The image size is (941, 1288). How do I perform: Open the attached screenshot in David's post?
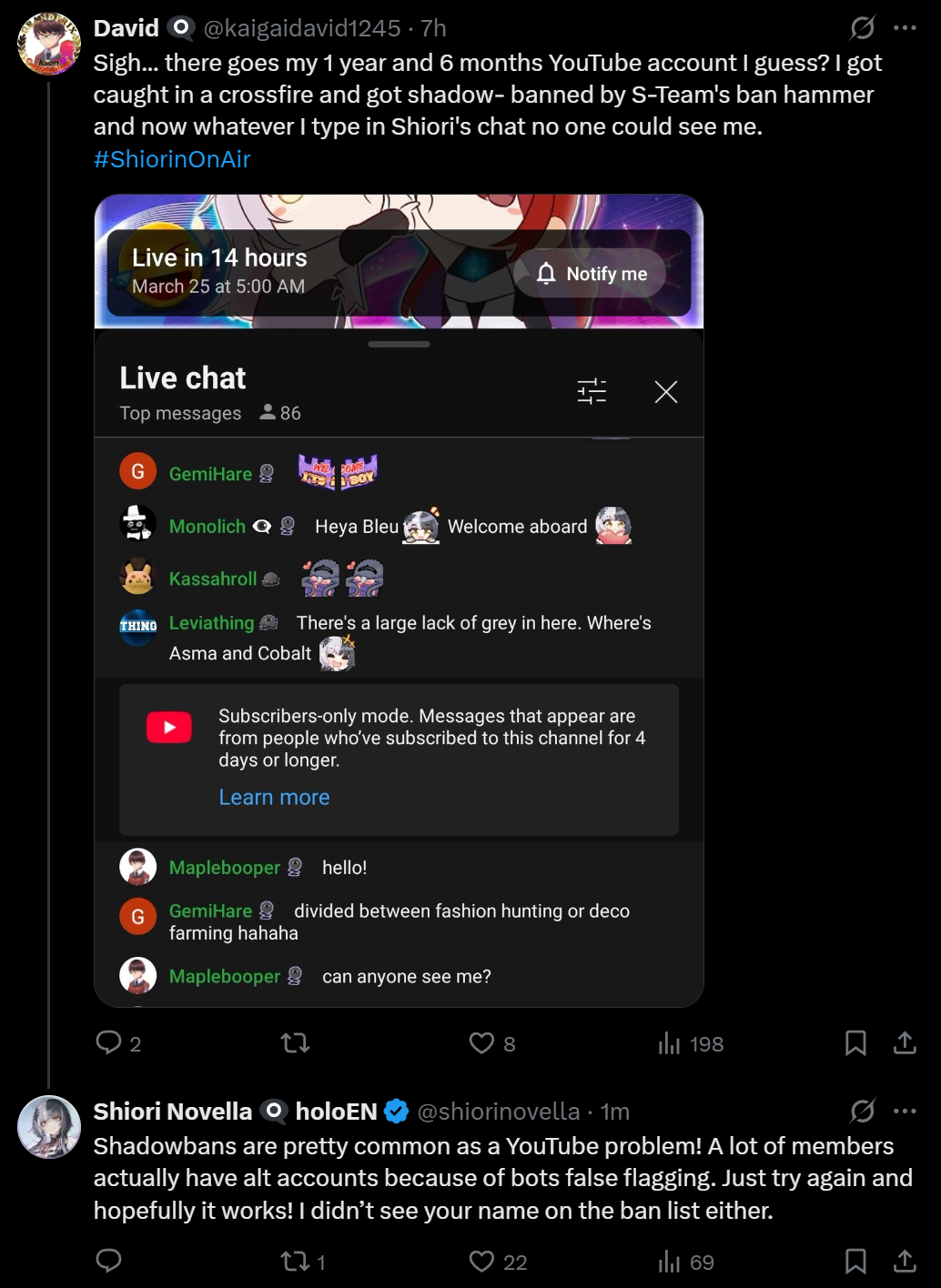(399, 600)
